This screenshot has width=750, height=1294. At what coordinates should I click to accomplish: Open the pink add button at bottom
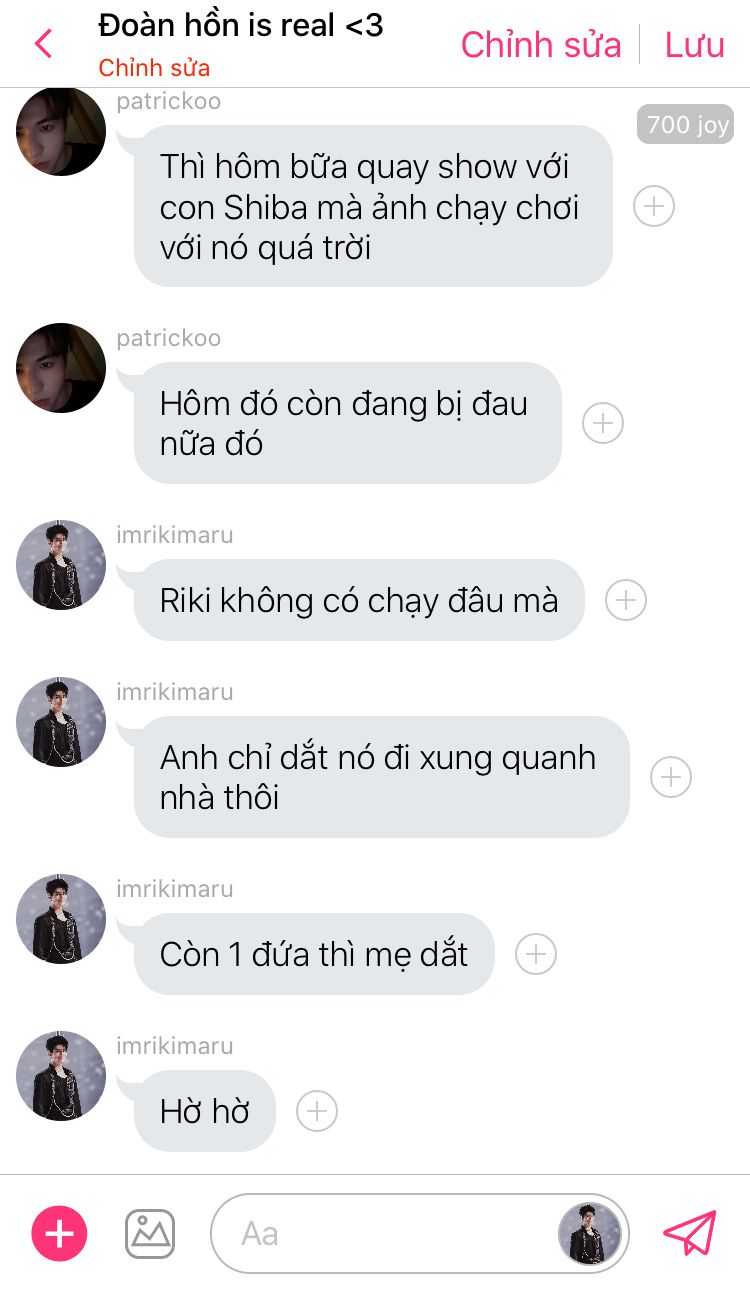(x=60, y=1234)
